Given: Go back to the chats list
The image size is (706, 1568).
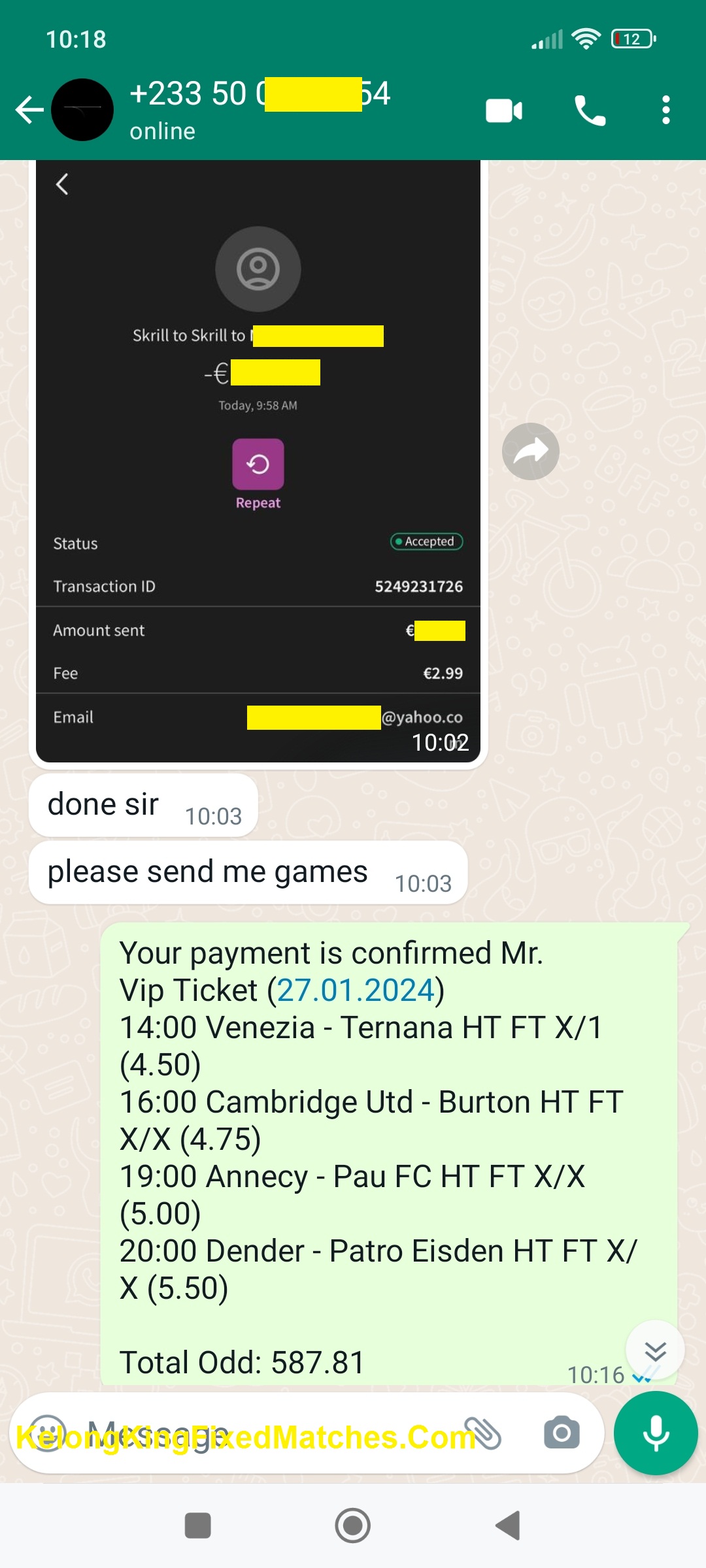Looking at the screenshot, I should pos(29,110).
